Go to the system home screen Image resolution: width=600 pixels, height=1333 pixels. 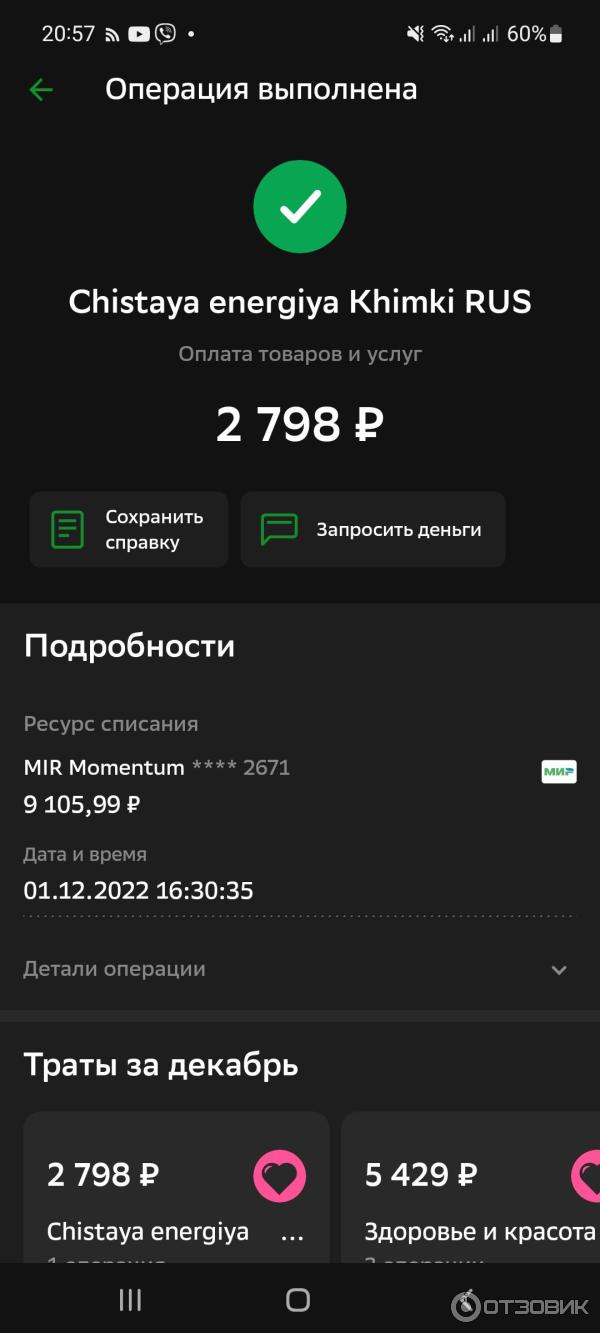pyautogui.click(x=298, y=1299)
